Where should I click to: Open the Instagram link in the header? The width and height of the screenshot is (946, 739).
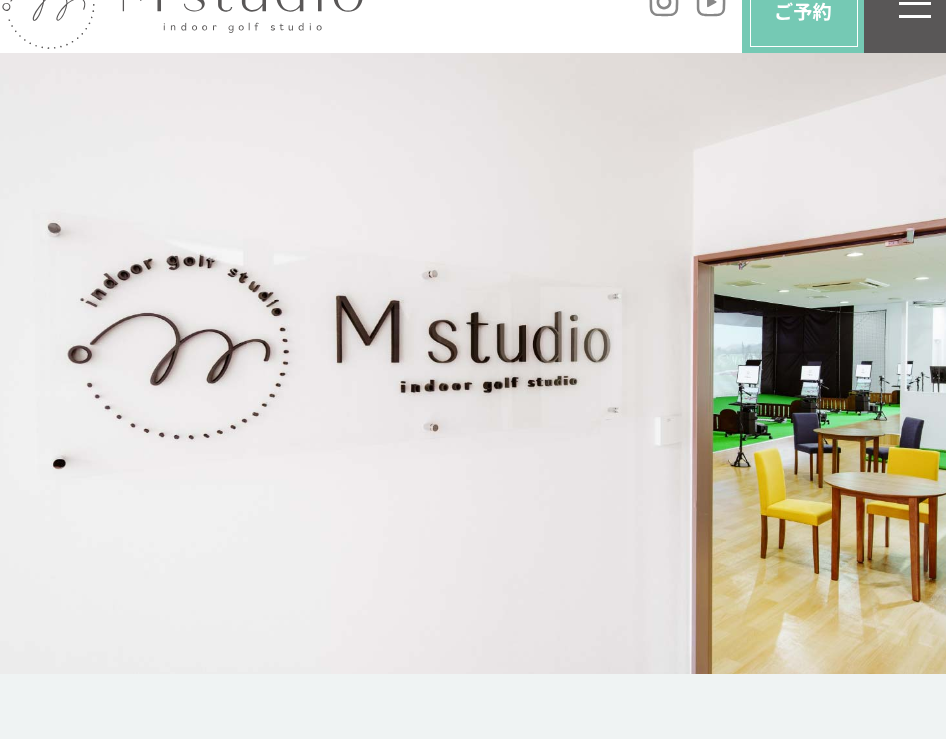click(x=663, y=6)
